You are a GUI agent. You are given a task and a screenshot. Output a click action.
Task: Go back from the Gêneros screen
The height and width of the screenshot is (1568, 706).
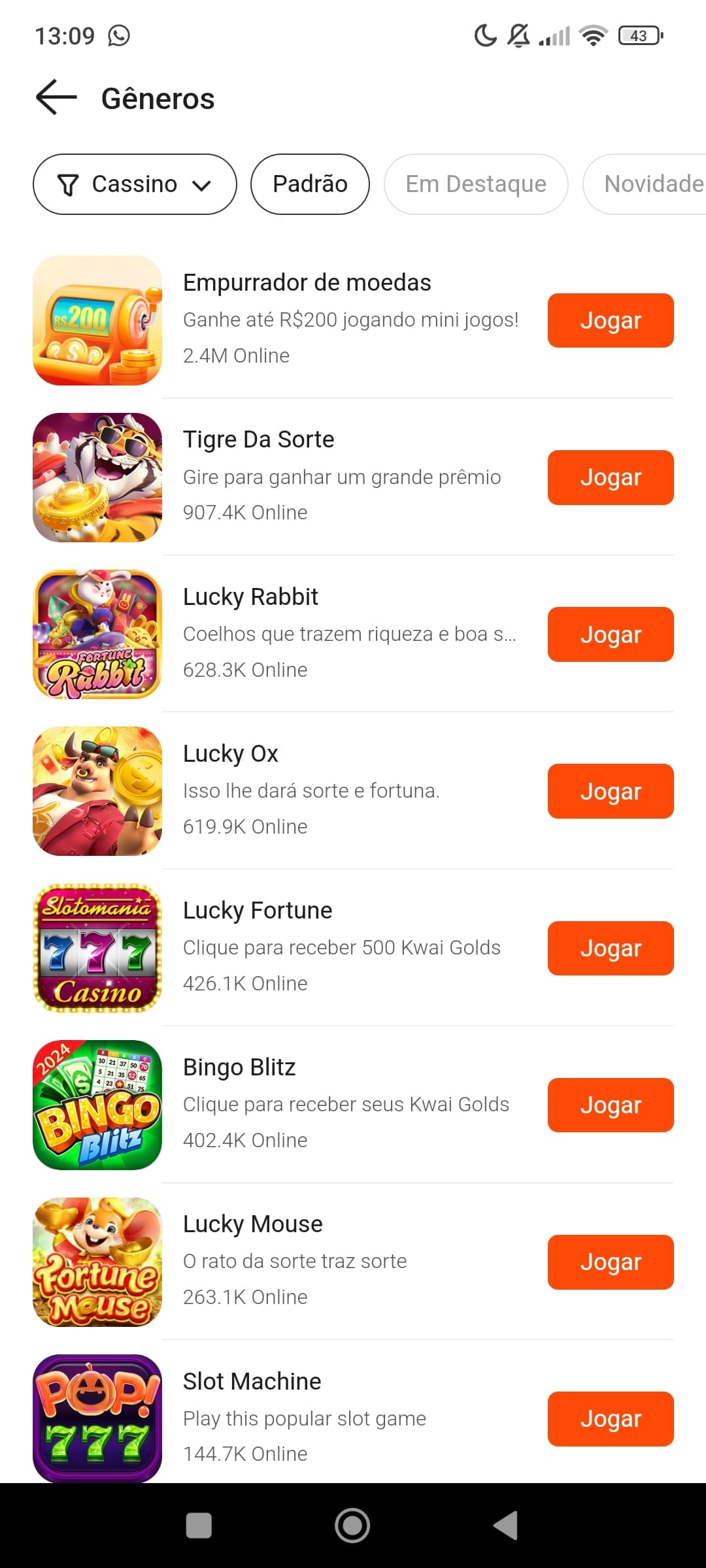[x=56, y=98]
